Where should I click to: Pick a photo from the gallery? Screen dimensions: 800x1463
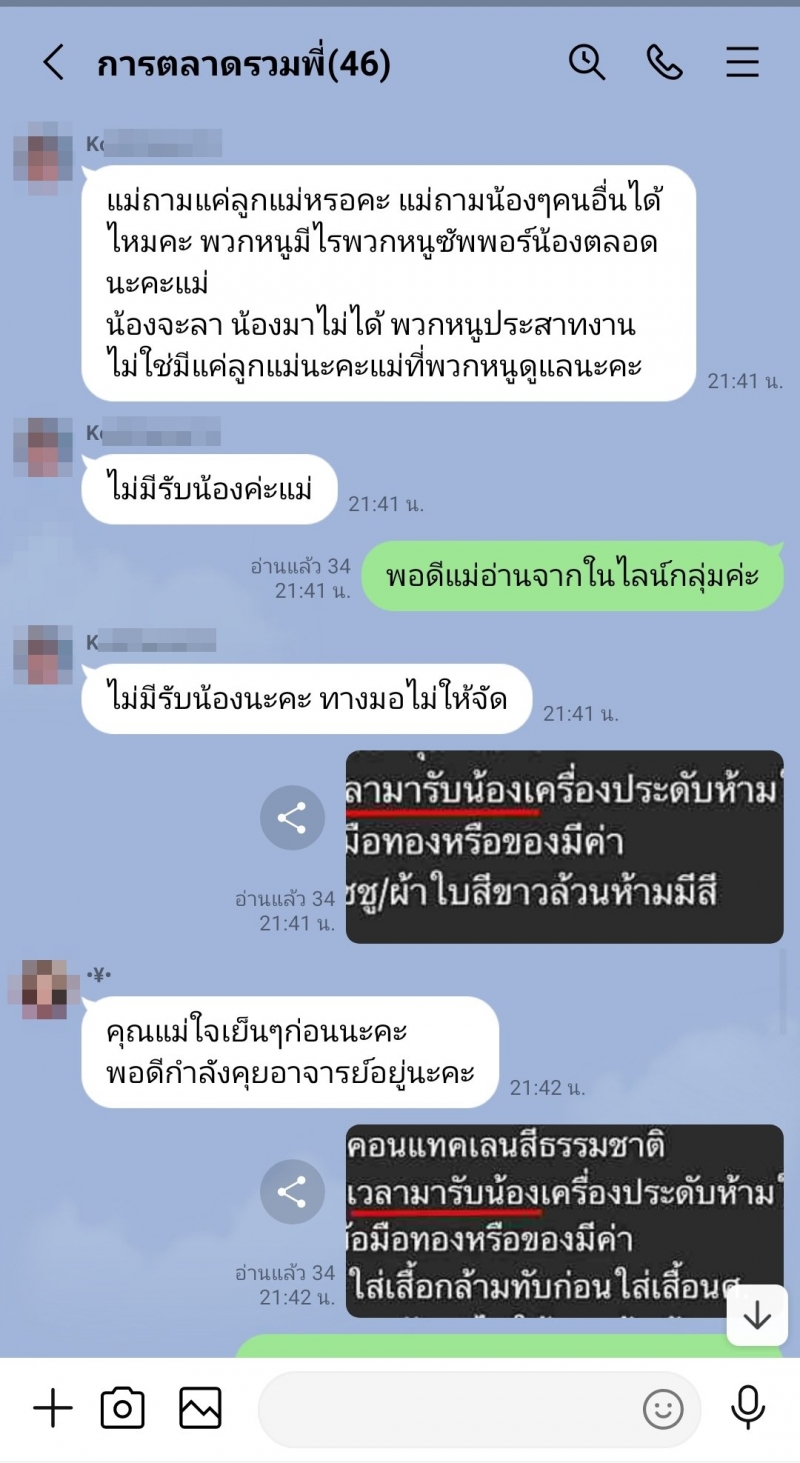coord(200,1409)
